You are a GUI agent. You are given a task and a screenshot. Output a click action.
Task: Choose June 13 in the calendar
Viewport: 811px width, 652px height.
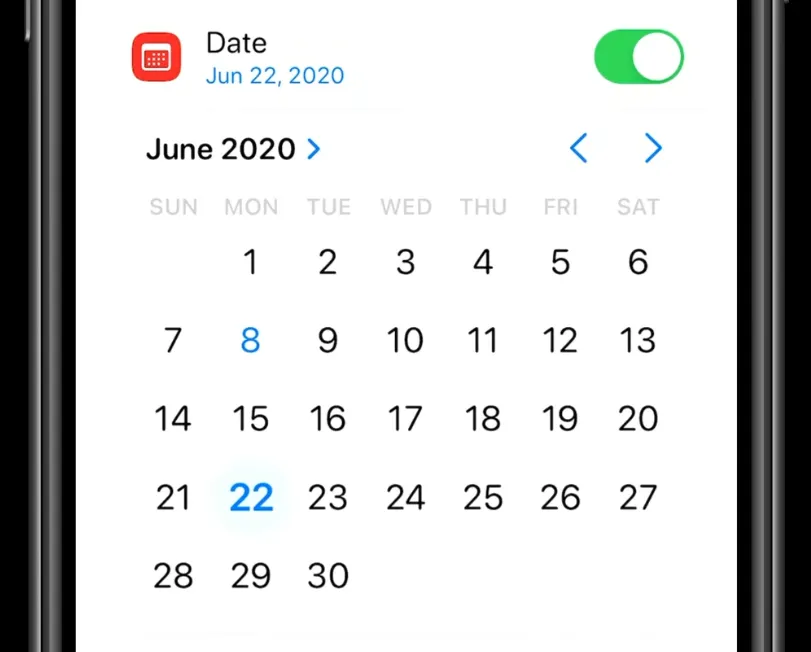click(637, 341)
